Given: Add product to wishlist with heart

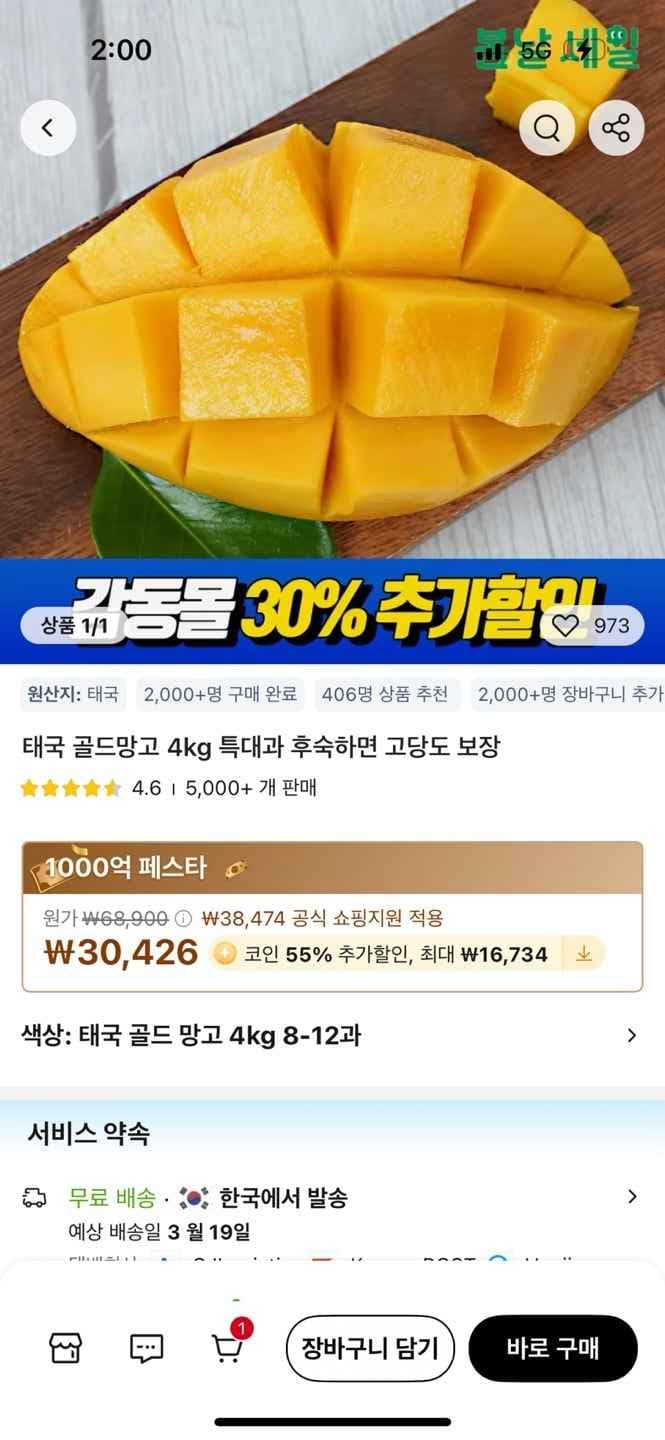Looking at the screenshot, I should pyautogui.click(x=566, y=626).
